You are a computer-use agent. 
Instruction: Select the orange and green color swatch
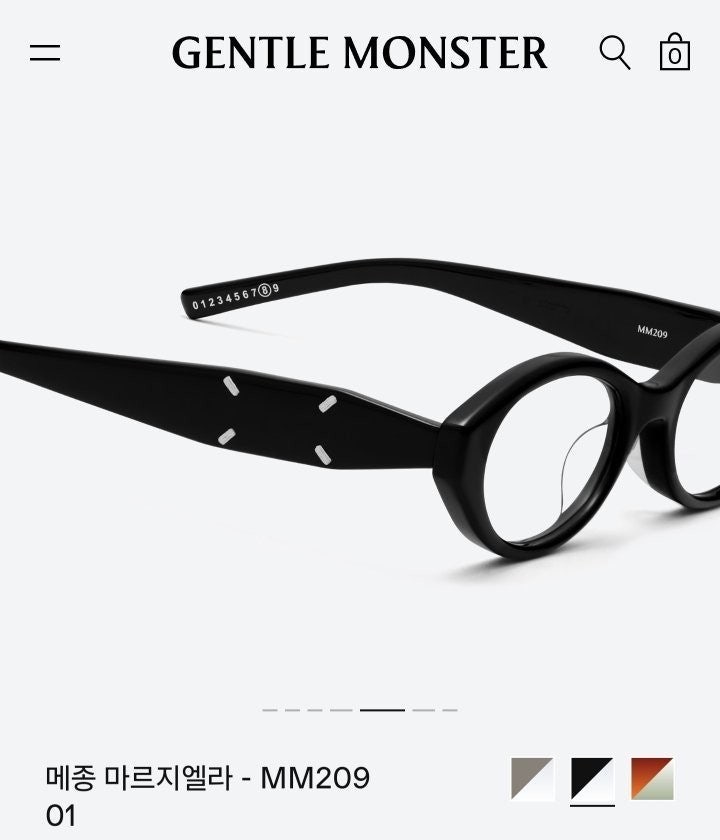(652, 779)
